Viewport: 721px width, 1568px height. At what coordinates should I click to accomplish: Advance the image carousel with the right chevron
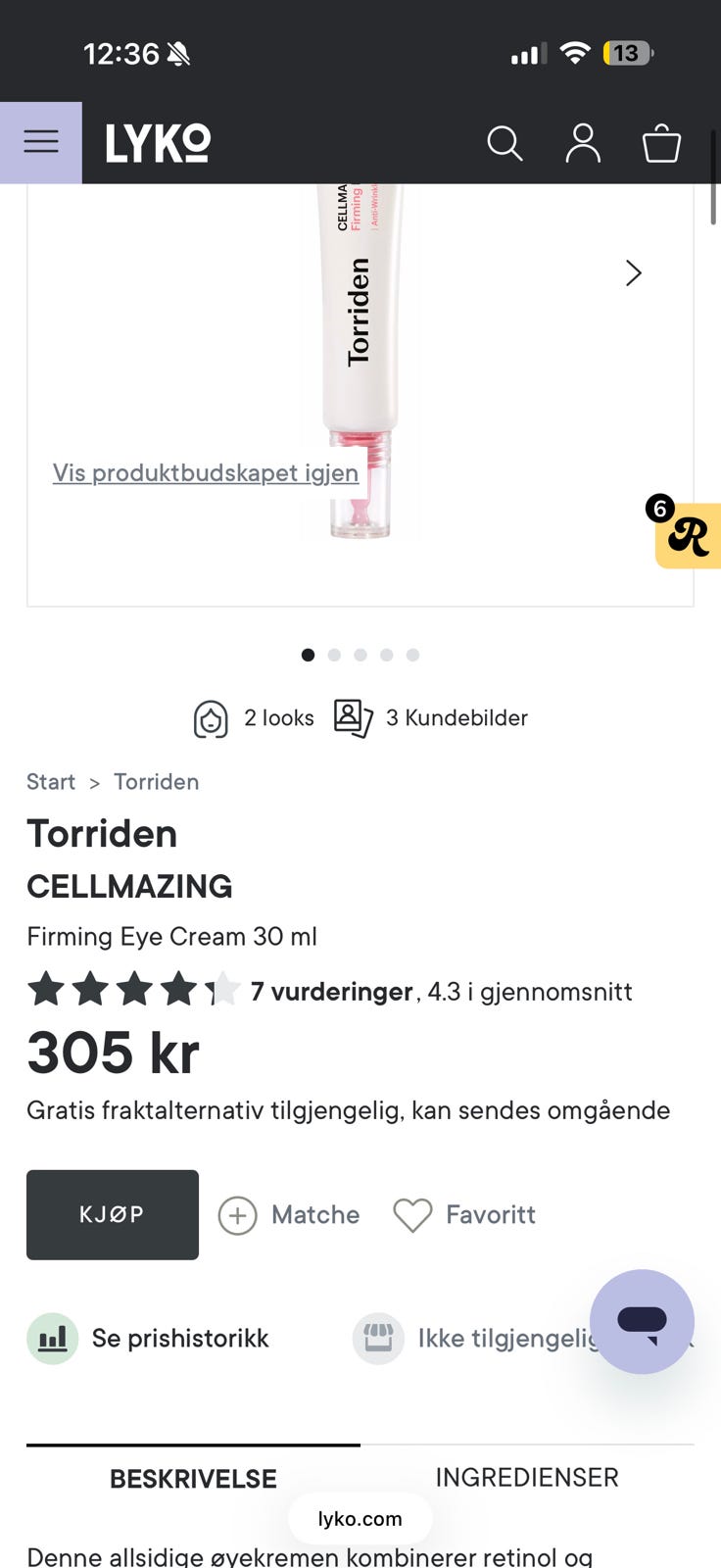tap(633, 273)
